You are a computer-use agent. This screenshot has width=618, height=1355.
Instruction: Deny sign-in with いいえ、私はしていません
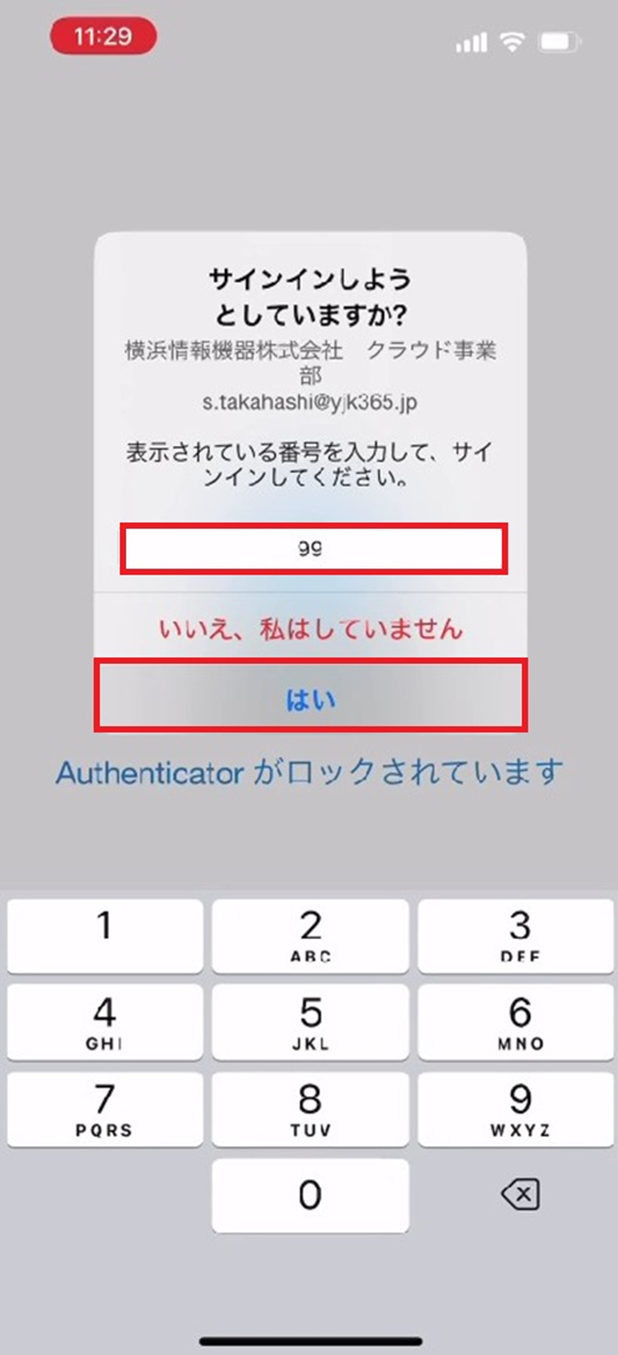(310, 629)
